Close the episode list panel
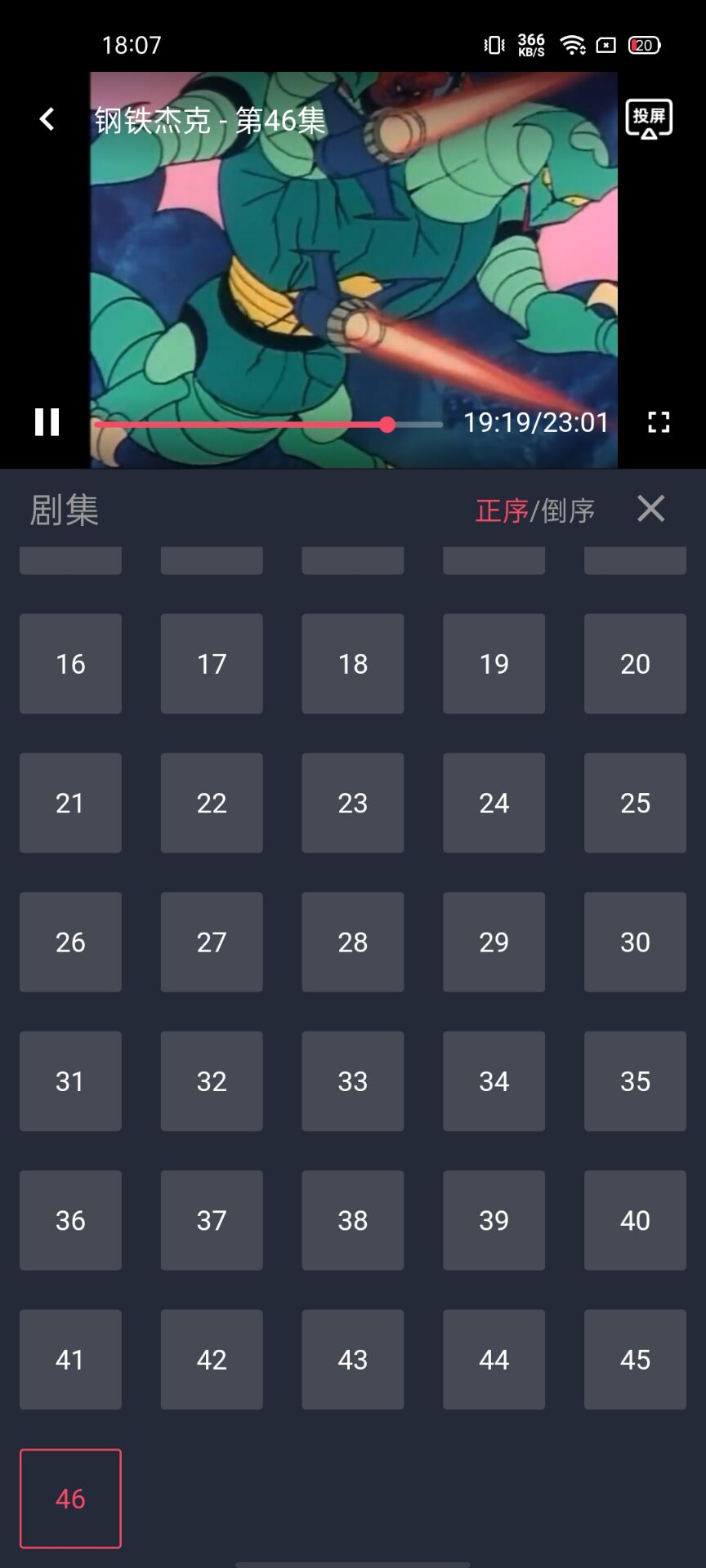This screenshot has height=1568, width=706. tap(651, 508)
